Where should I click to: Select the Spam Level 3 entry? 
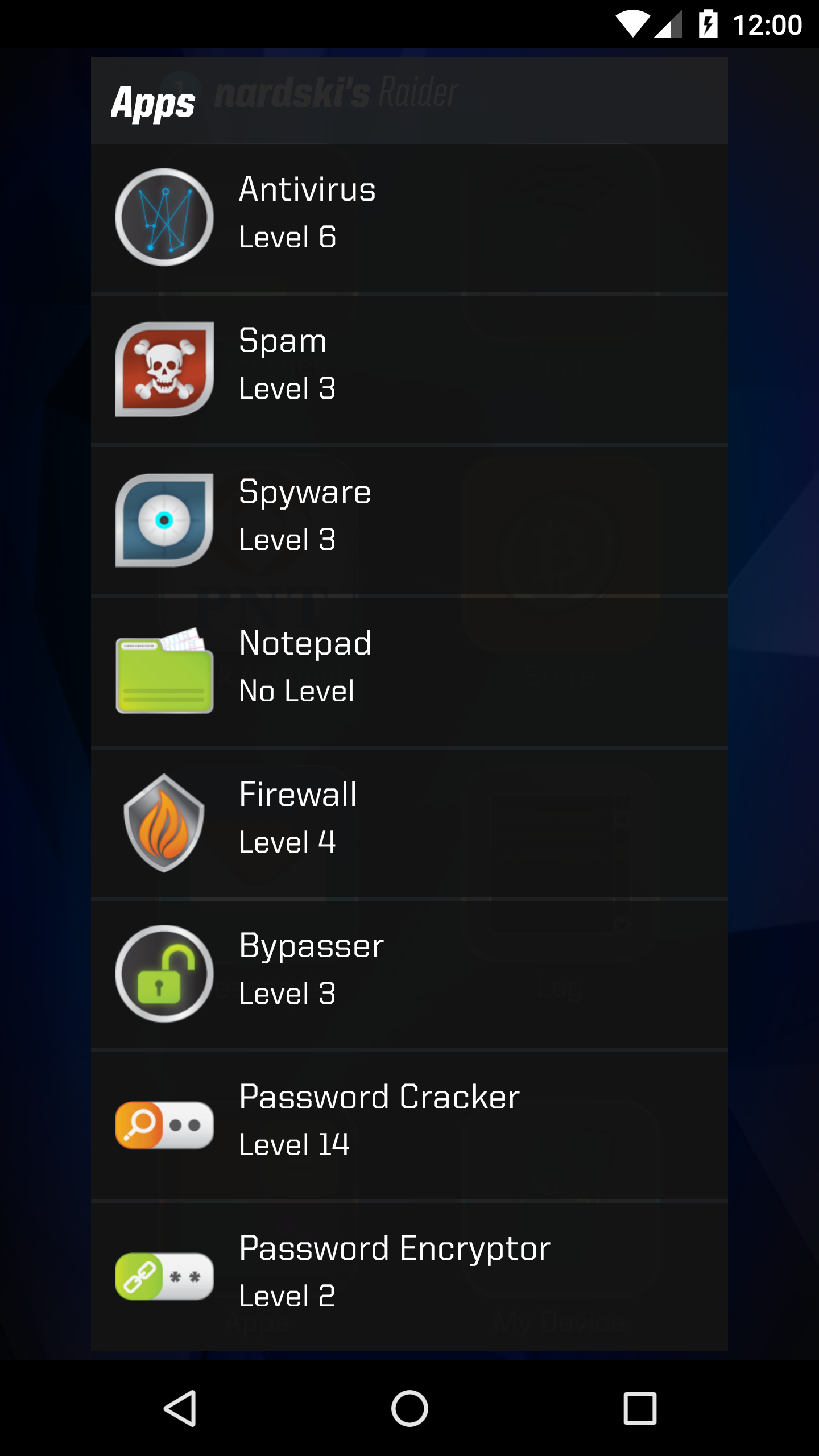pos(409,369)
